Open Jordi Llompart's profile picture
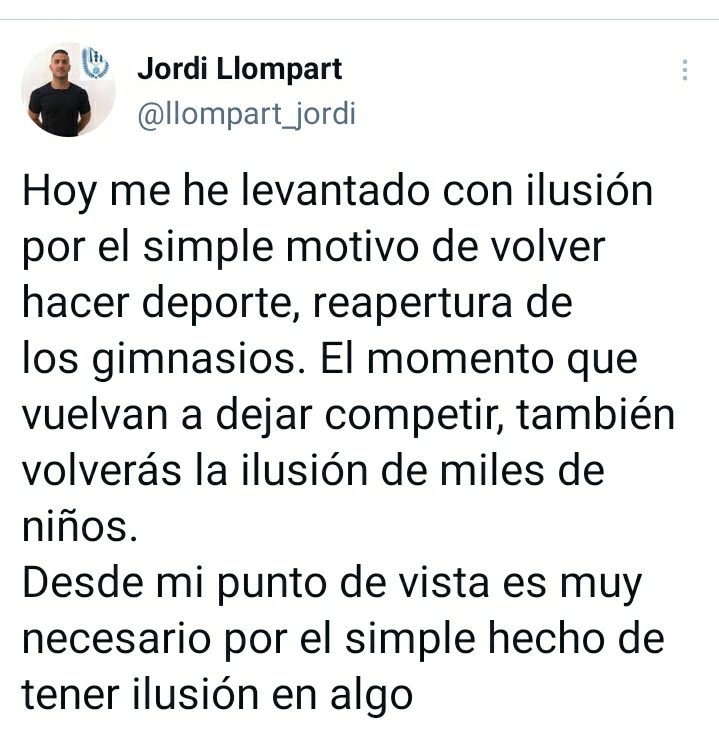Image resolution: width=719 pixels, height=736 pixels. 68,90
